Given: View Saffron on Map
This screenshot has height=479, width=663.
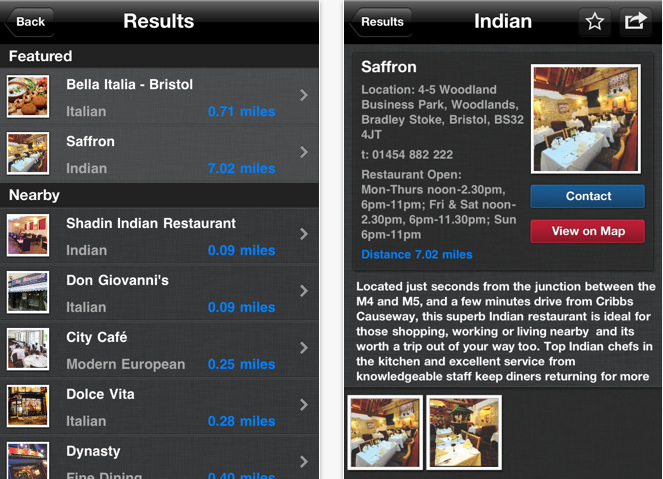Looking at the screenshot, I should click(x=588, y=231).
